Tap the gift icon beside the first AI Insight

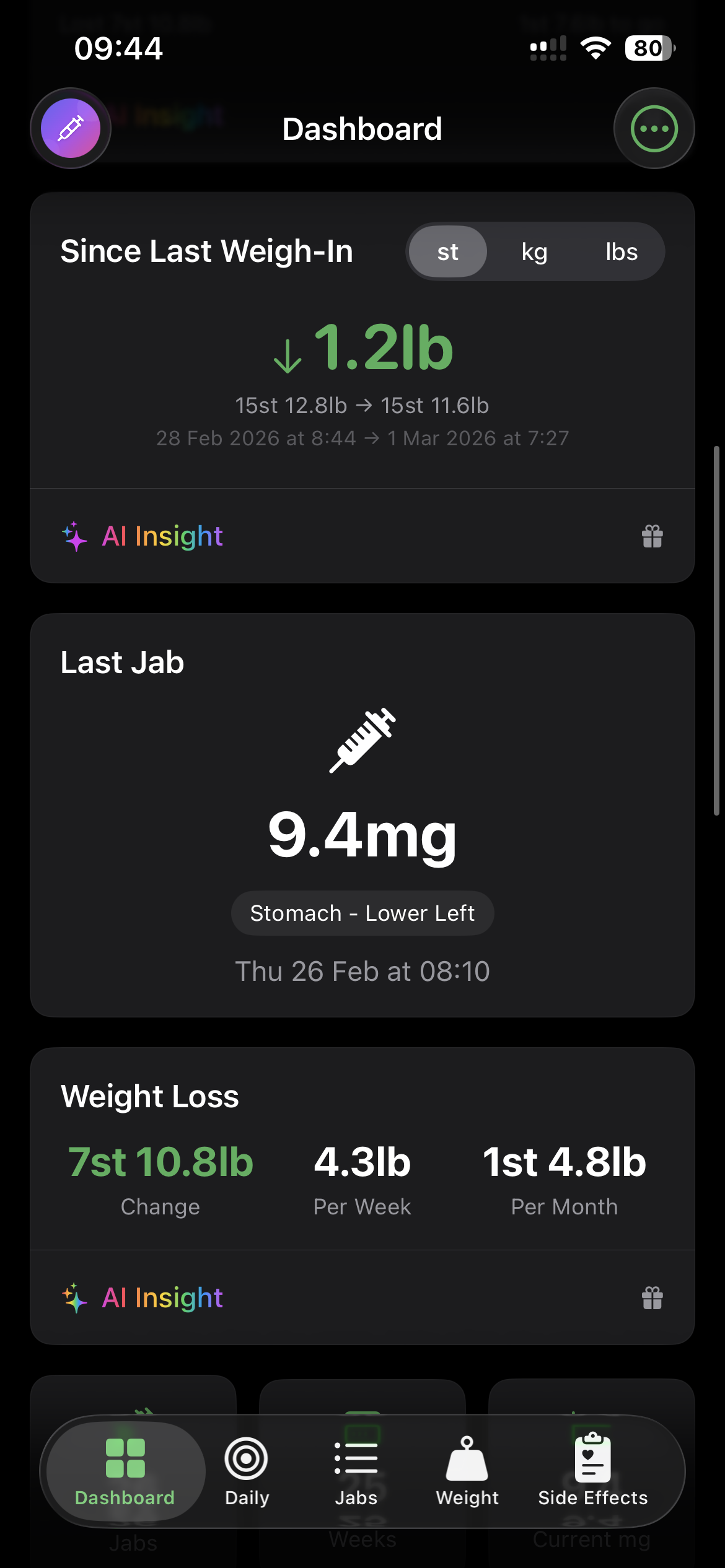(x=652, y=536)
